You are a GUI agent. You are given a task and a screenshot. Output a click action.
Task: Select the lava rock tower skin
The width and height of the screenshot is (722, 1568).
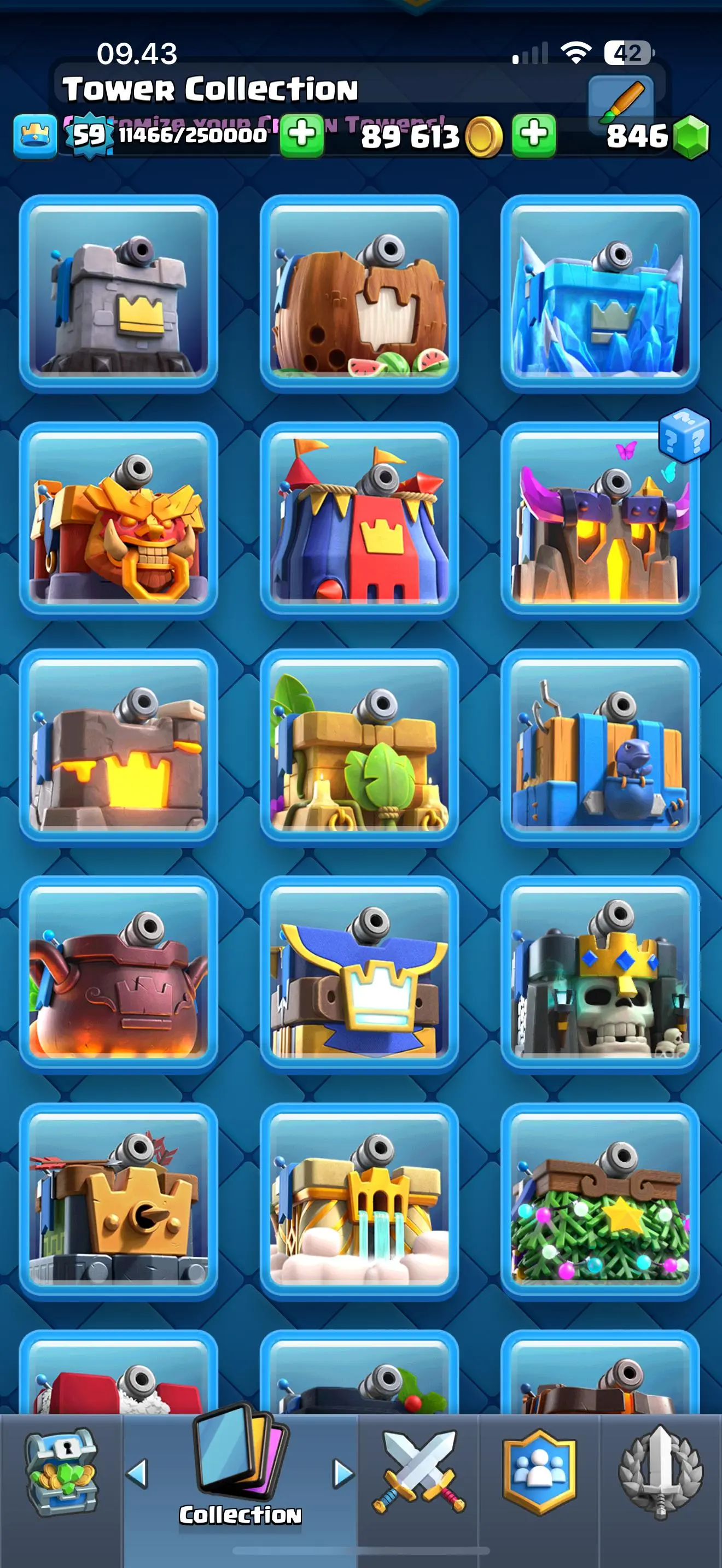point(118,747)
